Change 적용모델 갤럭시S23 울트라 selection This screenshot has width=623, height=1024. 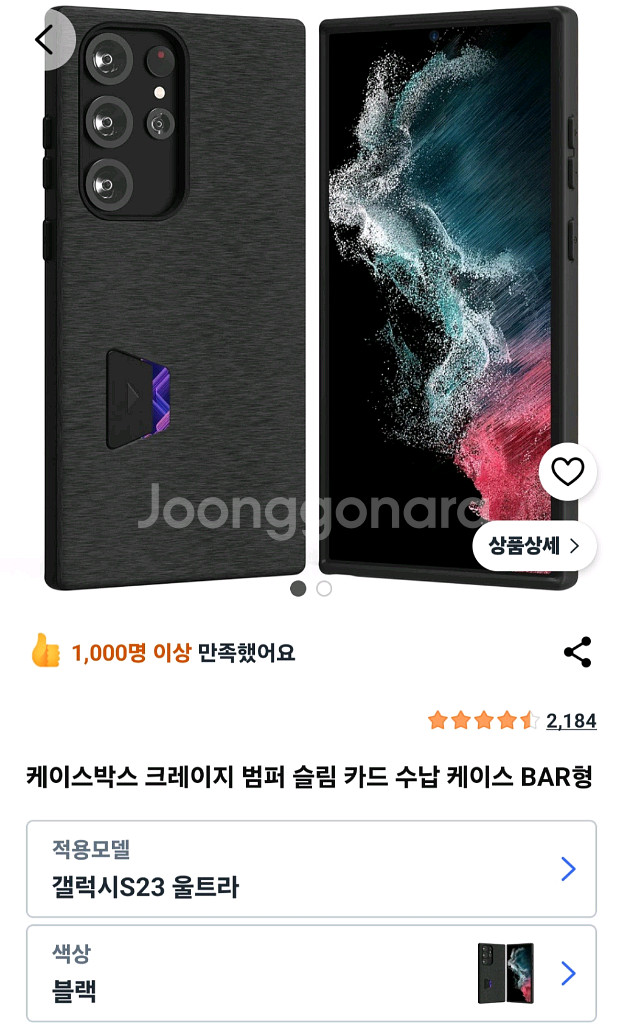click(x=312, y=869)
